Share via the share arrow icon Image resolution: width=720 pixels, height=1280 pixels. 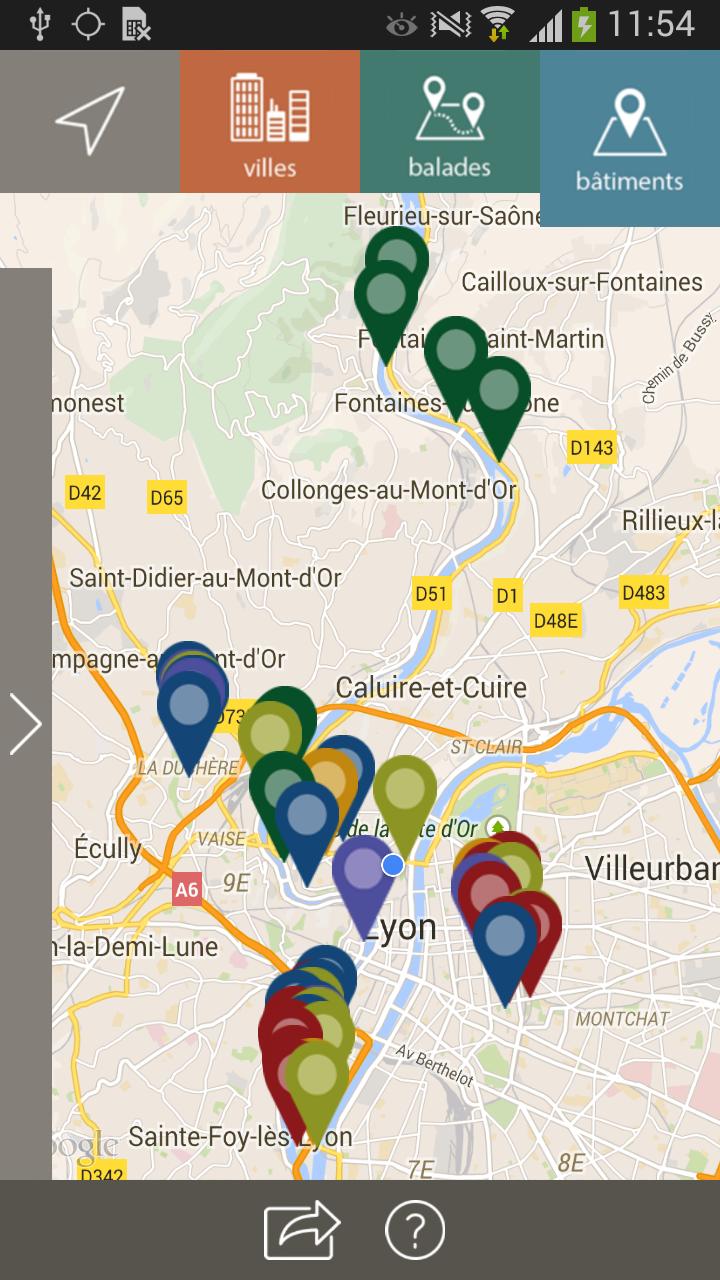[302, 1229]
